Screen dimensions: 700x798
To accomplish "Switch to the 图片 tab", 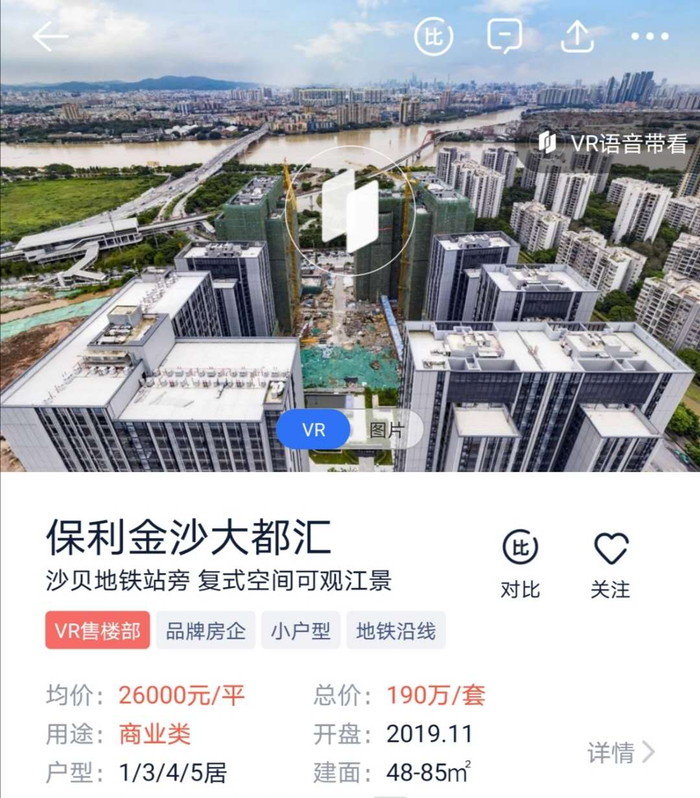I will [x=386, y=430].
